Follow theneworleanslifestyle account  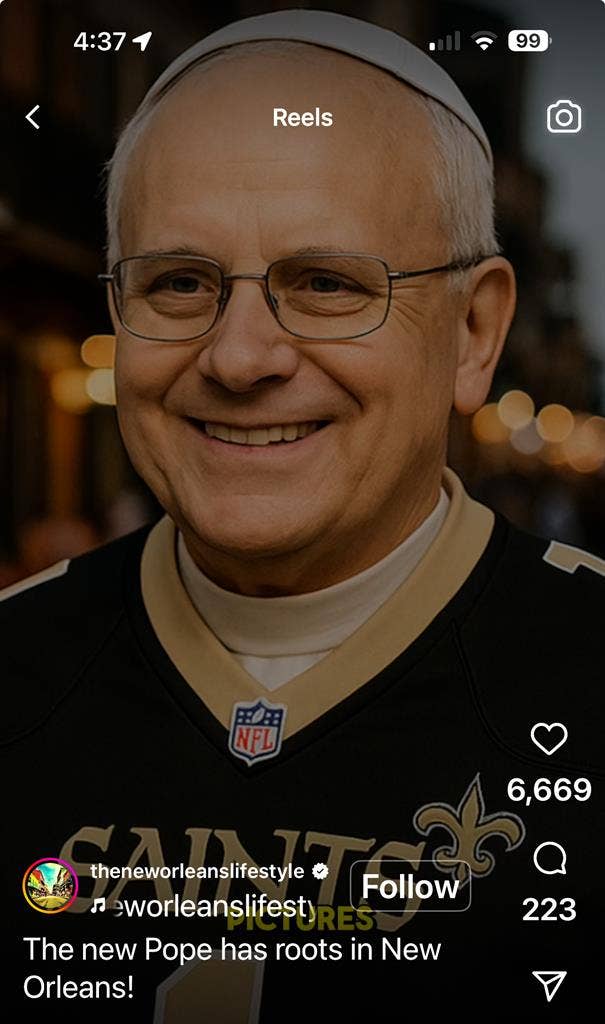pyautogui.click(x=410, y=886)
